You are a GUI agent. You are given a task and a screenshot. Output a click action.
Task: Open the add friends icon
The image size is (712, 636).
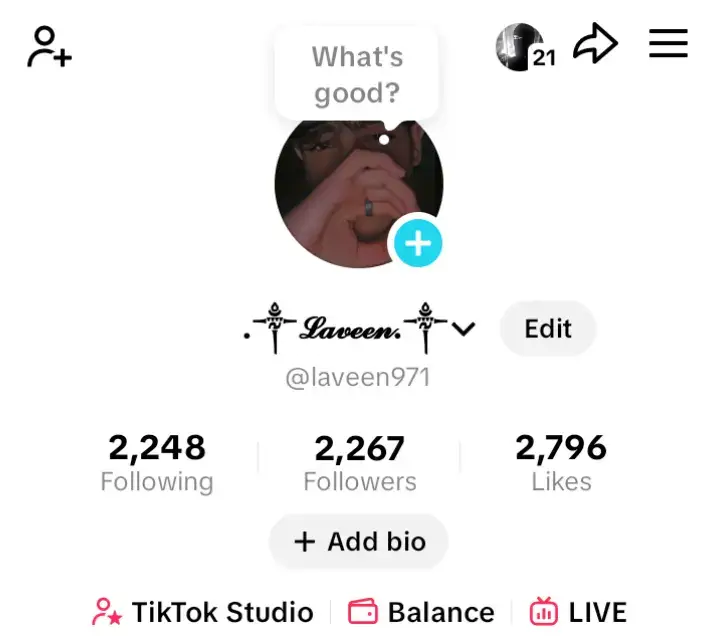[x=49, y=47]
